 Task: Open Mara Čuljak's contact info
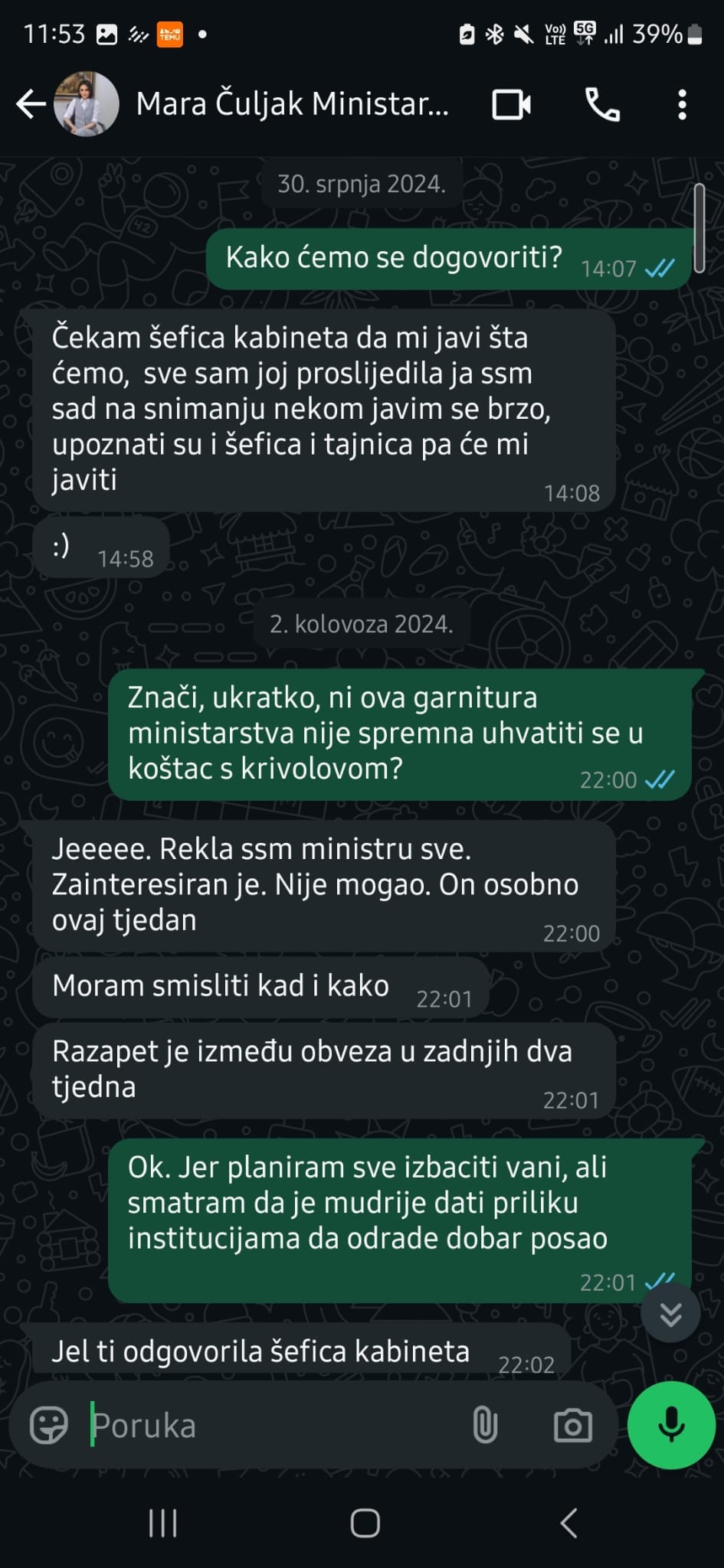point(291,104)
